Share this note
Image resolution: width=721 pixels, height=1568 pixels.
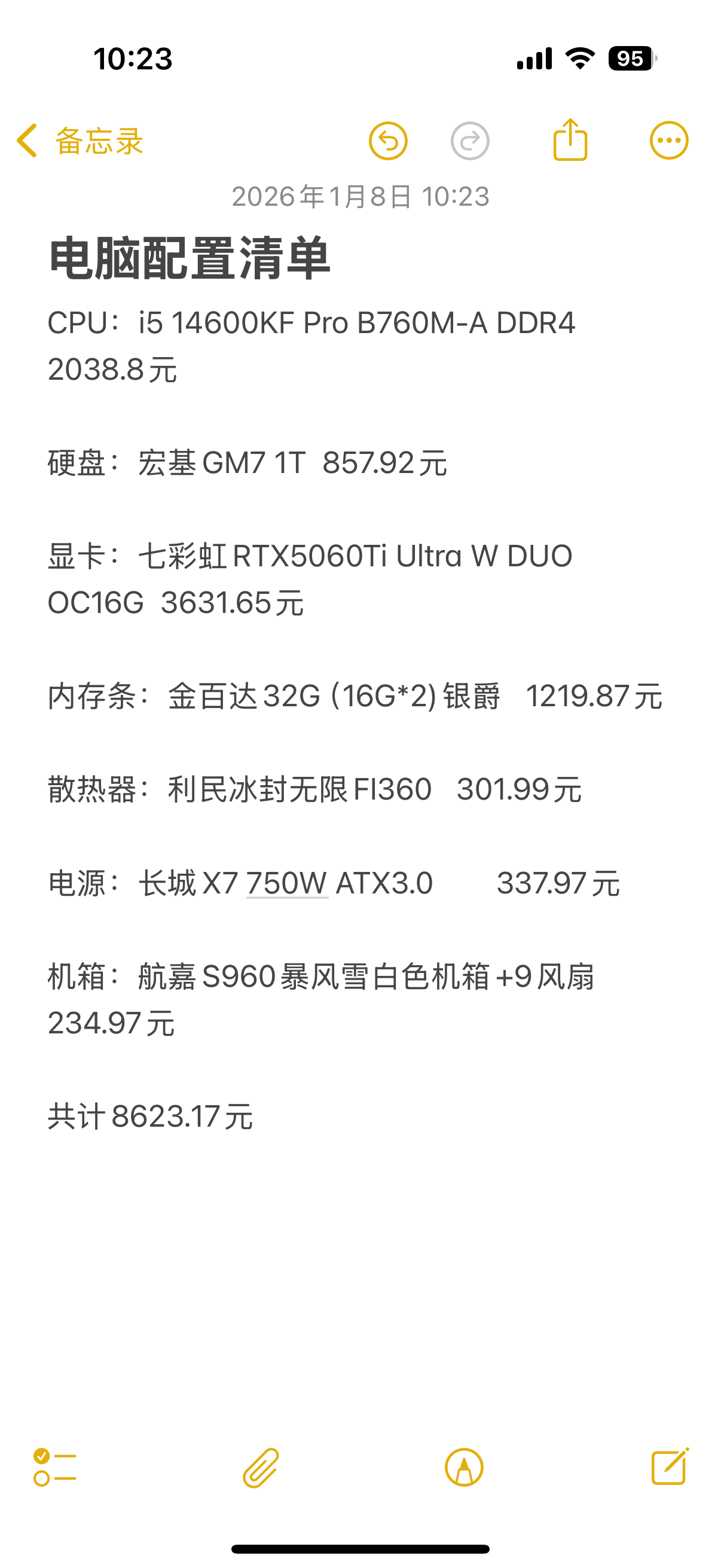click(x=570, y=139)
